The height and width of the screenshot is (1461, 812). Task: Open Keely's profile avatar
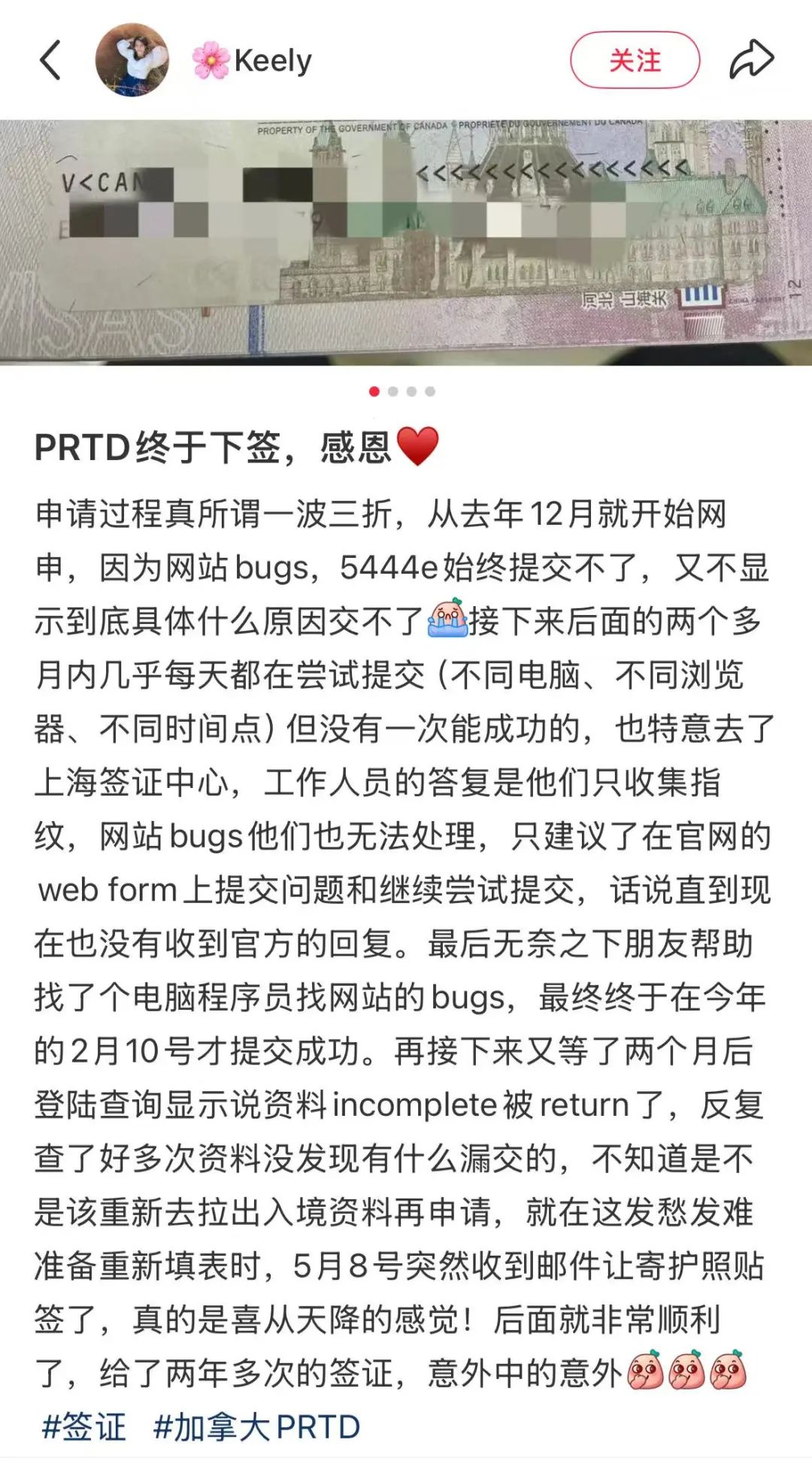(x=132, y=59)
